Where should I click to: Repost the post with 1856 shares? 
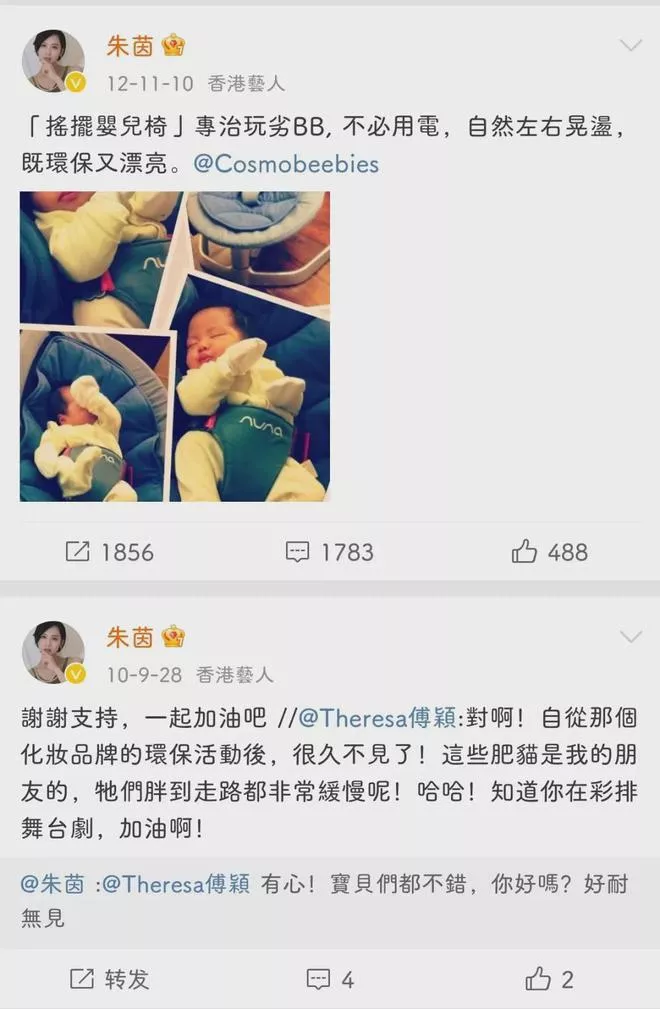tap(110, 551)
